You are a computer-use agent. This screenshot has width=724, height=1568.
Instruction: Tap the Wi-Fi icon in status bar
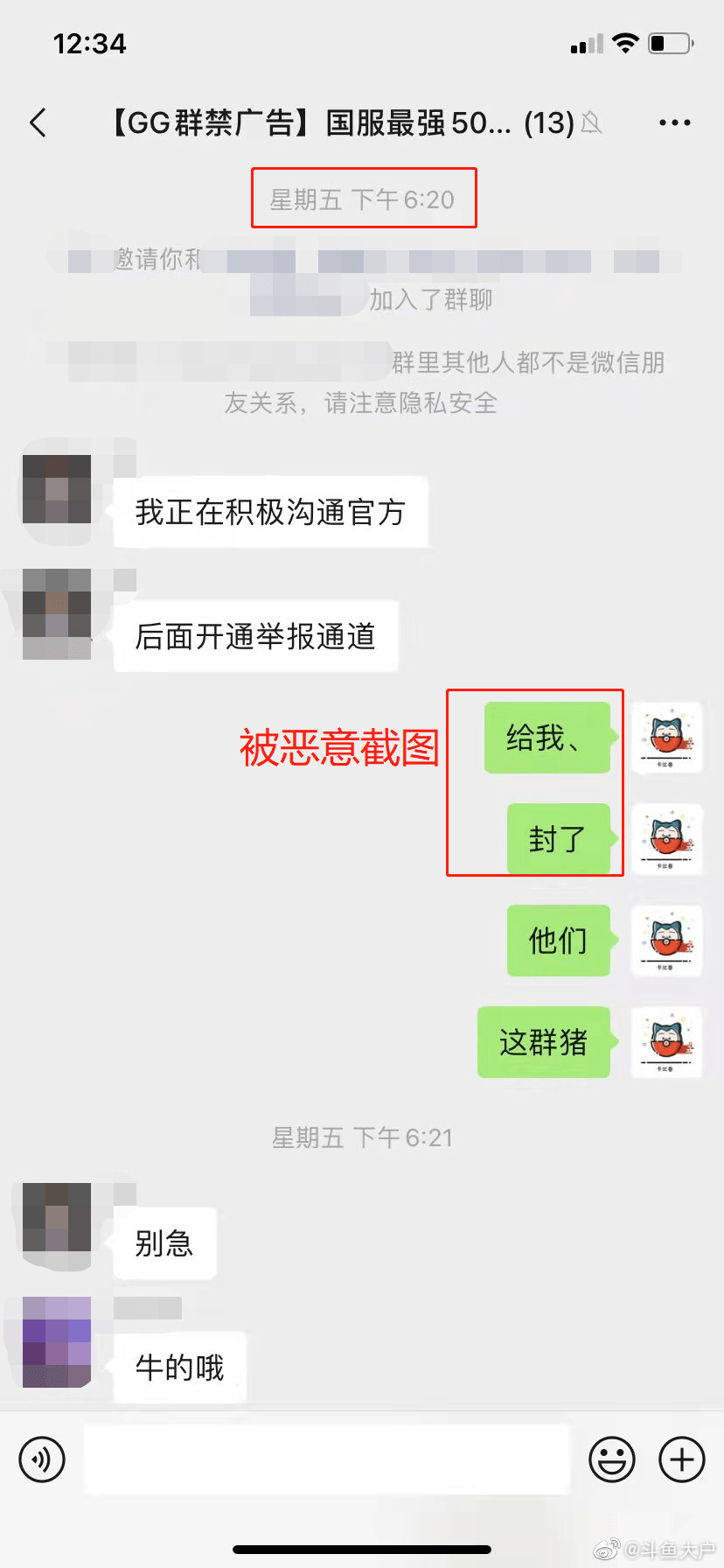pyautogui.click(x=626, y=42)
